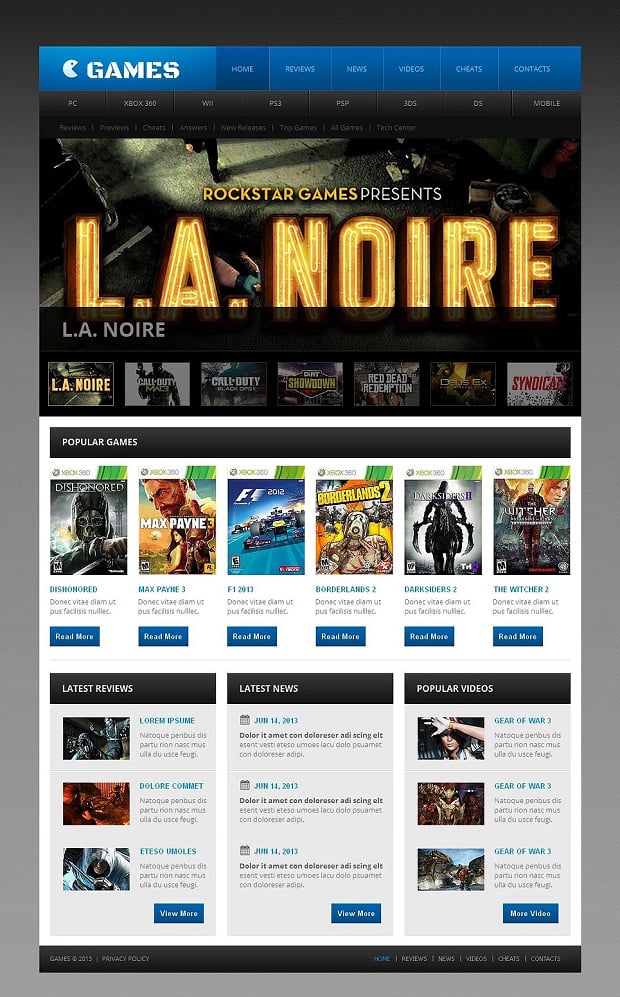The height and width of the screenshot is (997, 620).
Task: Select the Red Dead Redemption slider thumbnail
Action: (386, 384)
